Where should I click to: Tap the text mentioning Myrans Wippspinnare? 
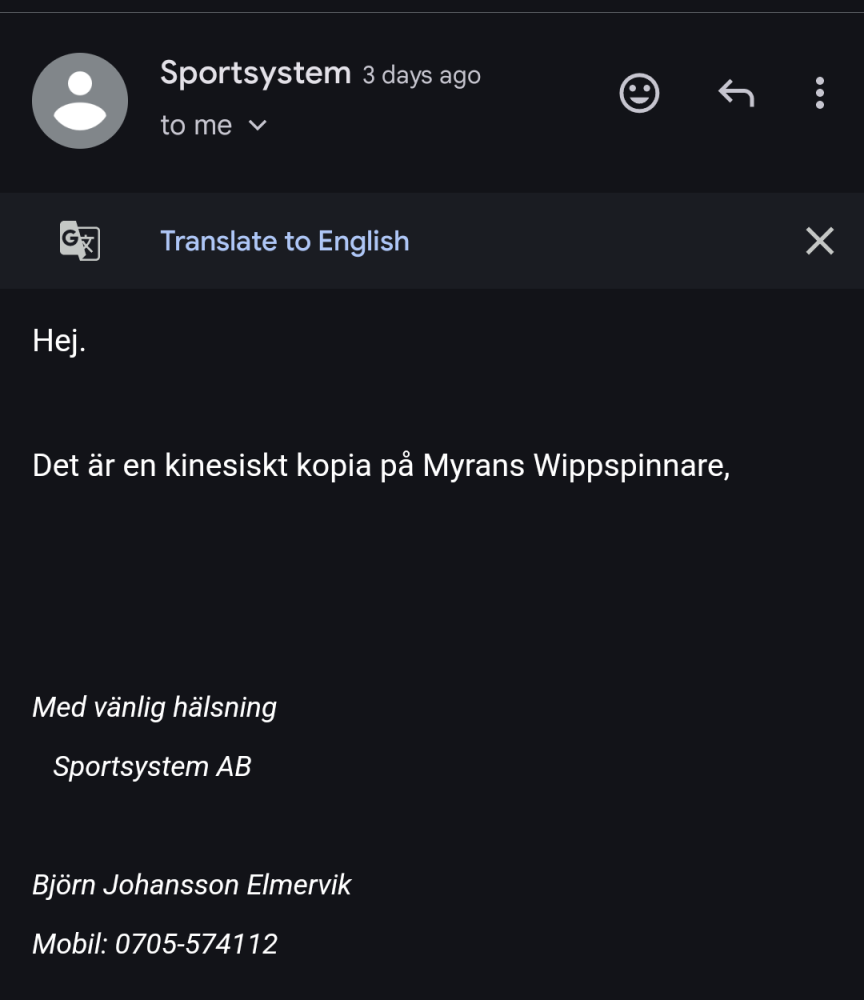pyautogui.click(x=383, y=464)
